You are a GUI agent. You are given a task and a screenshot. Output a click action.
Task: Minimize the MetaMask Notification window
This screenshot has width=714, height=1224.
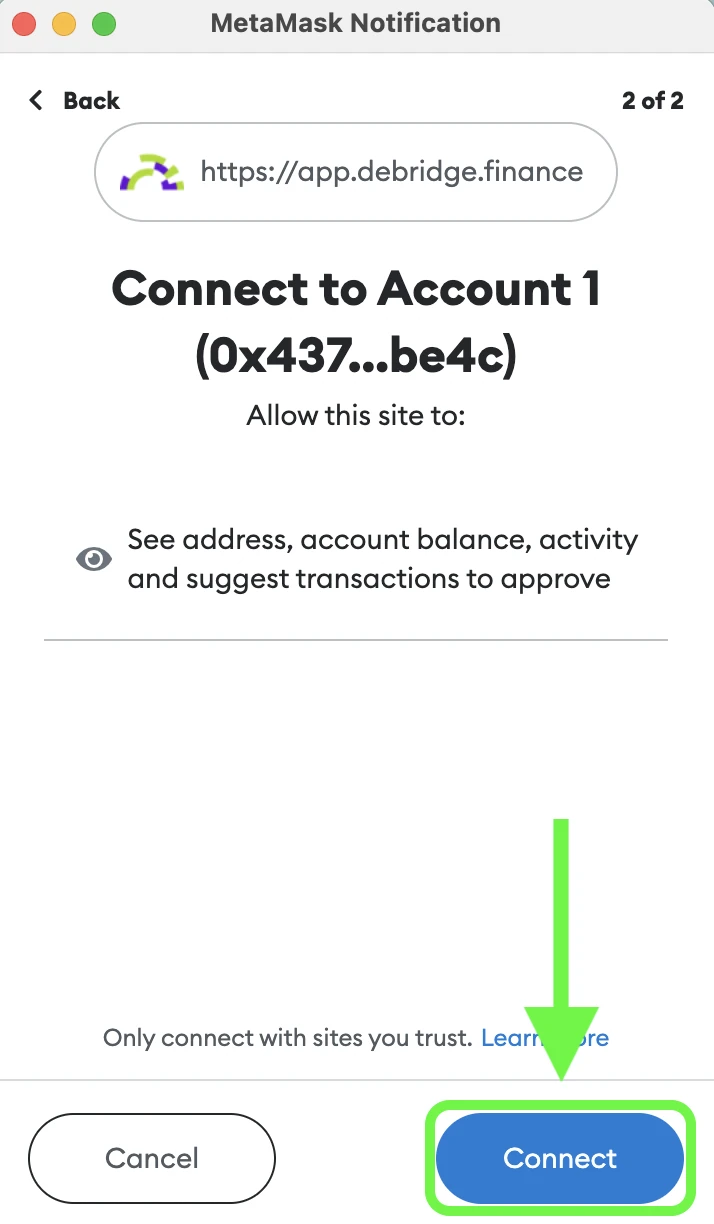point(64,23)
